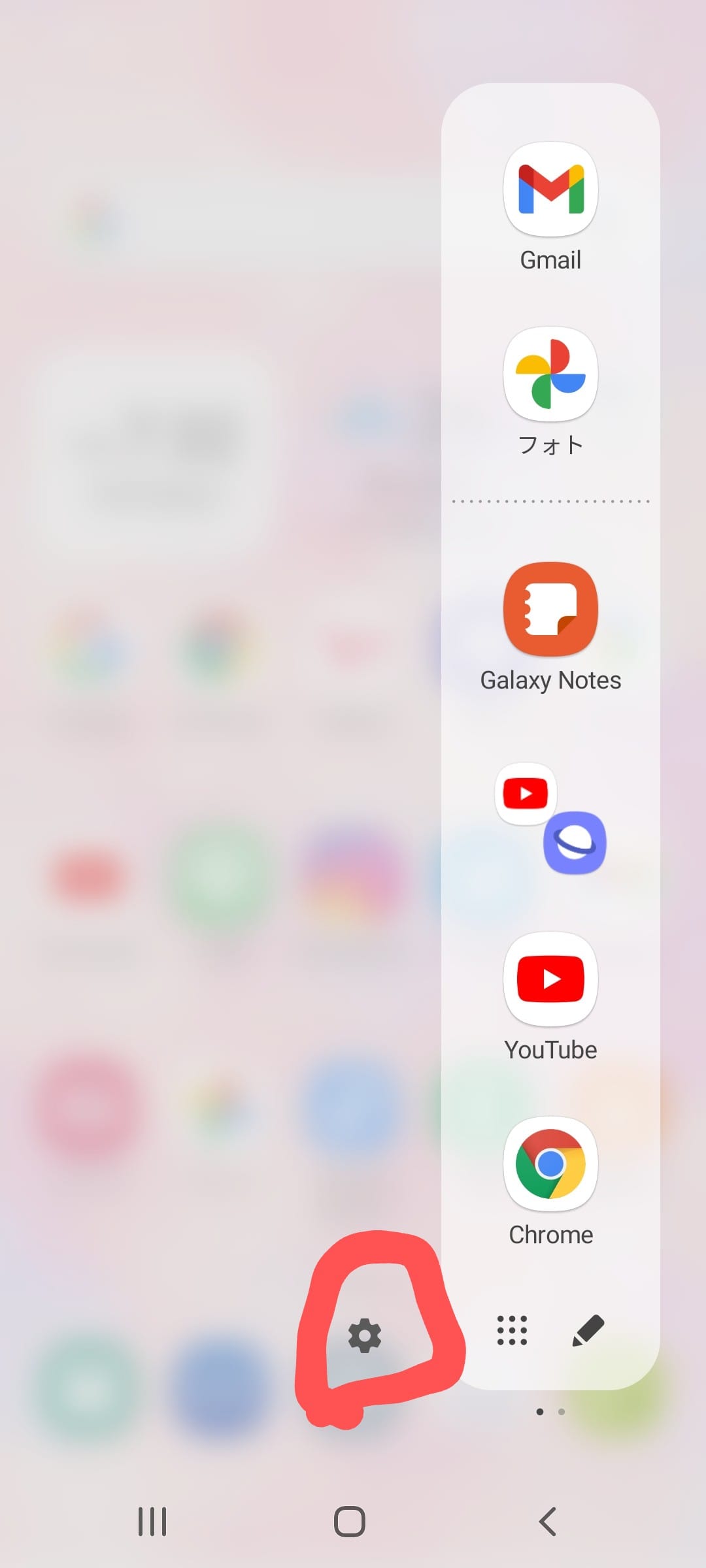This screenshot has width=706, height=1568.
Task: Launch the フォト (Photos) app
Action: pos(550,374)
